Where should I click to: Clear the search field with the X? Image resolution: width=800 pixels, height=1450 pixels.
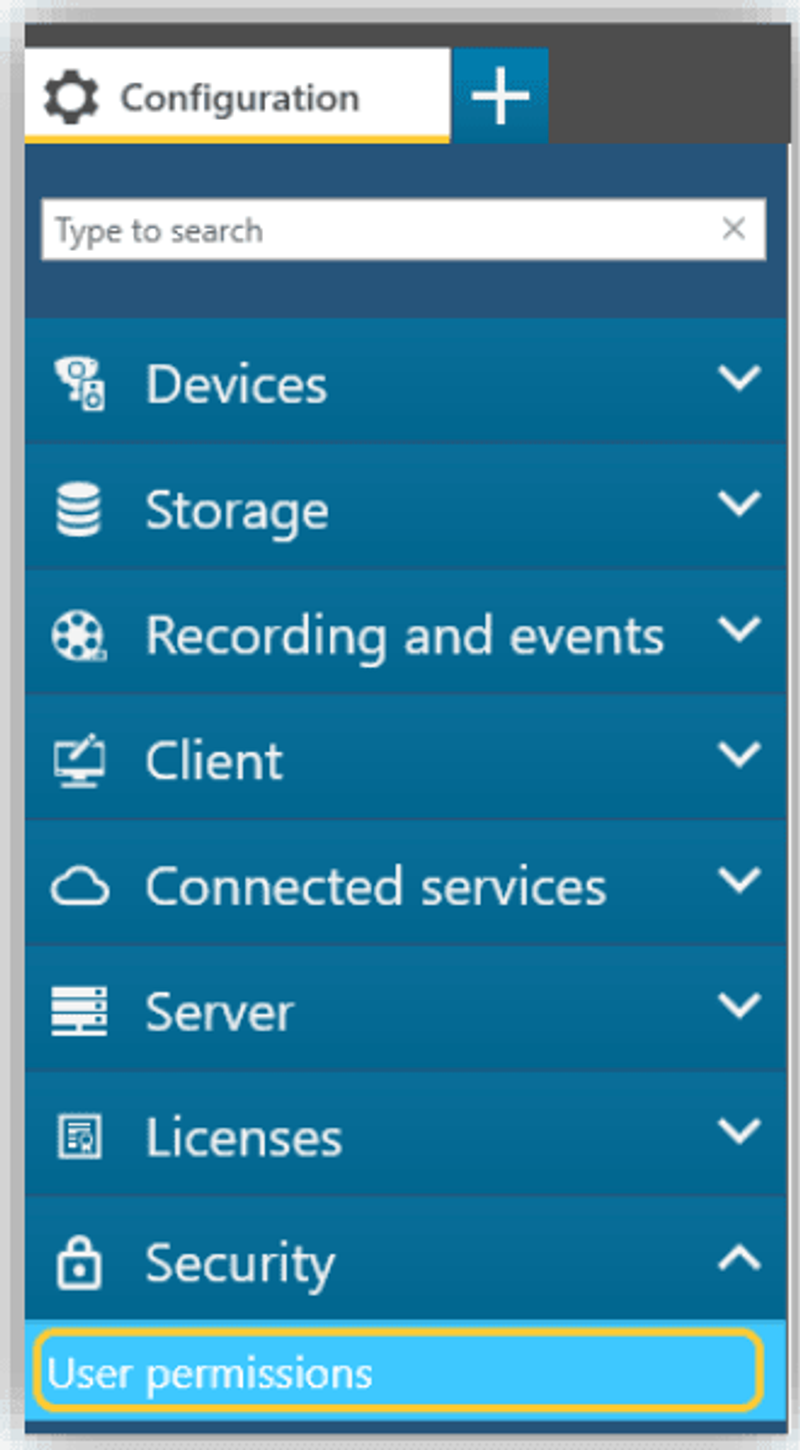[733, 229]
